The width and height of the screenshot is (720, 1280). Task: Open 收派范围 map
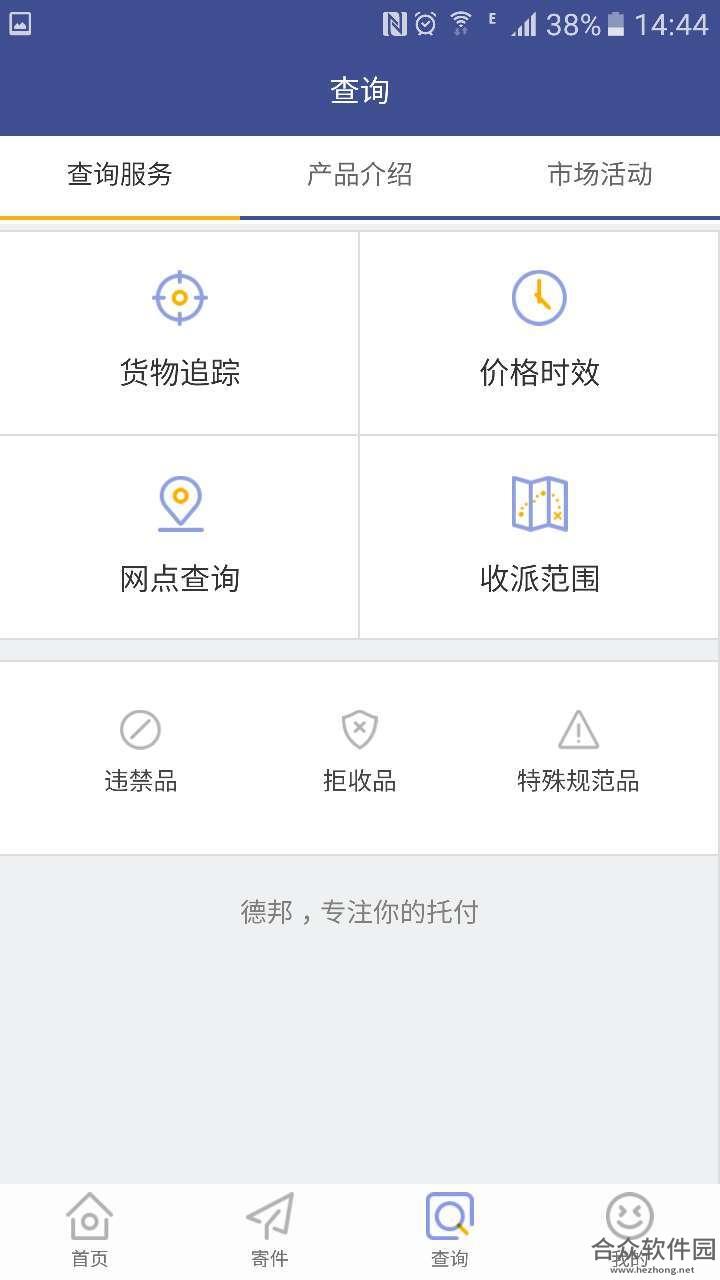539,537
